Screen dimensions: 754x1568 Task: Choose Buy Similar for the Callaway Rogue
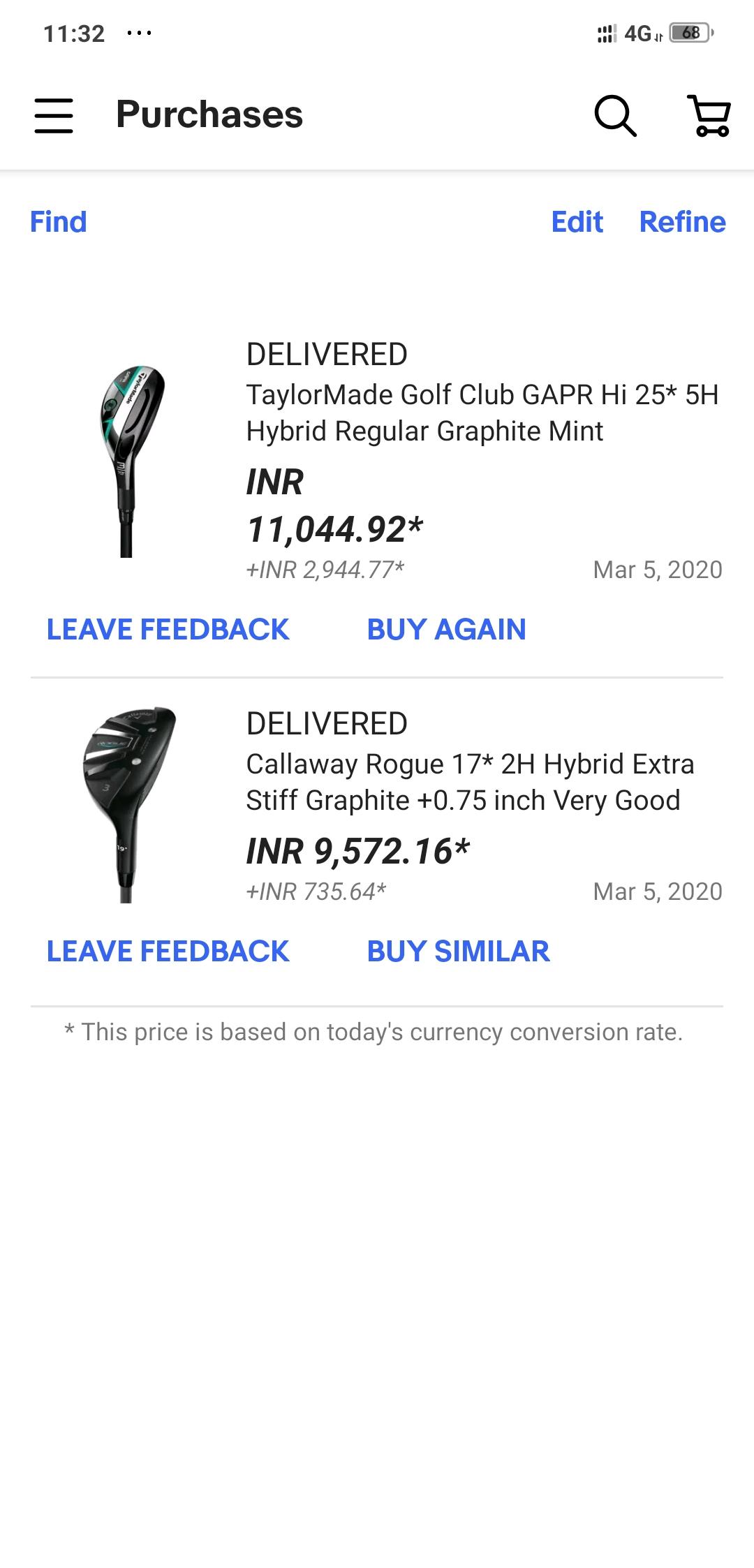[x=458, y=952]
